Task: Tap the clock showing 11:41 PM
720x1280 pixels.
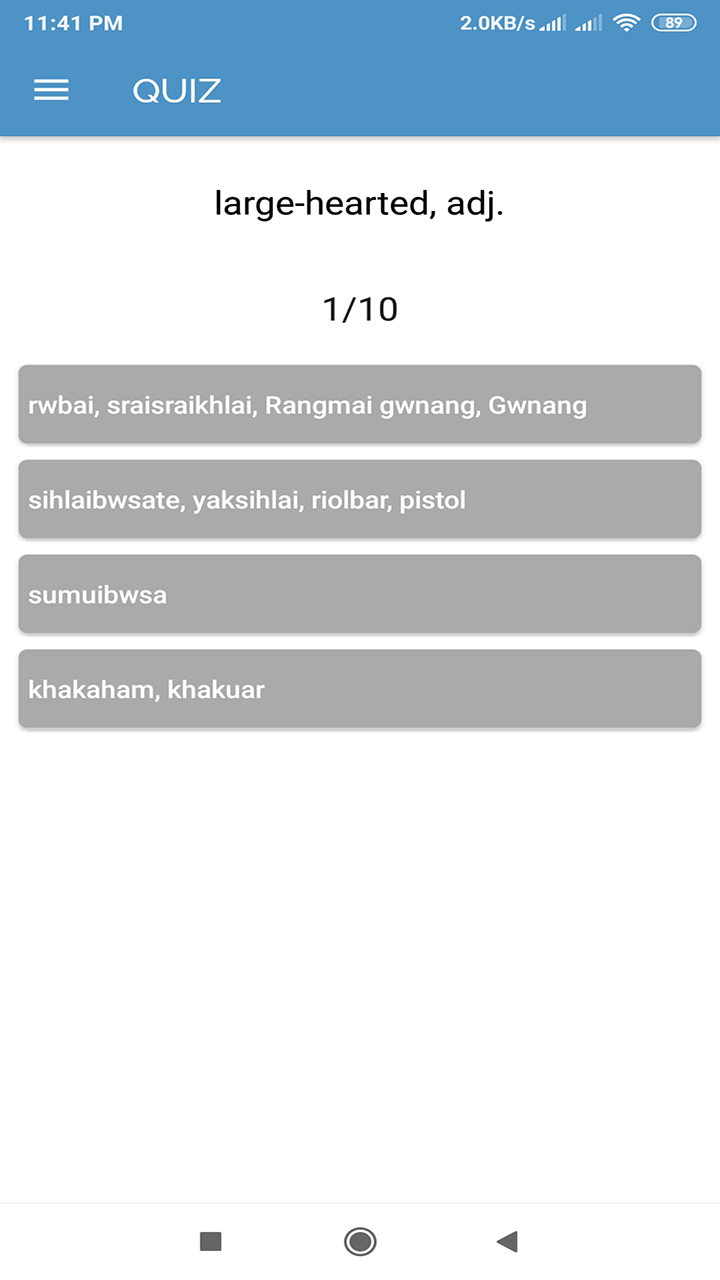Action: click(x=73, y=21)
